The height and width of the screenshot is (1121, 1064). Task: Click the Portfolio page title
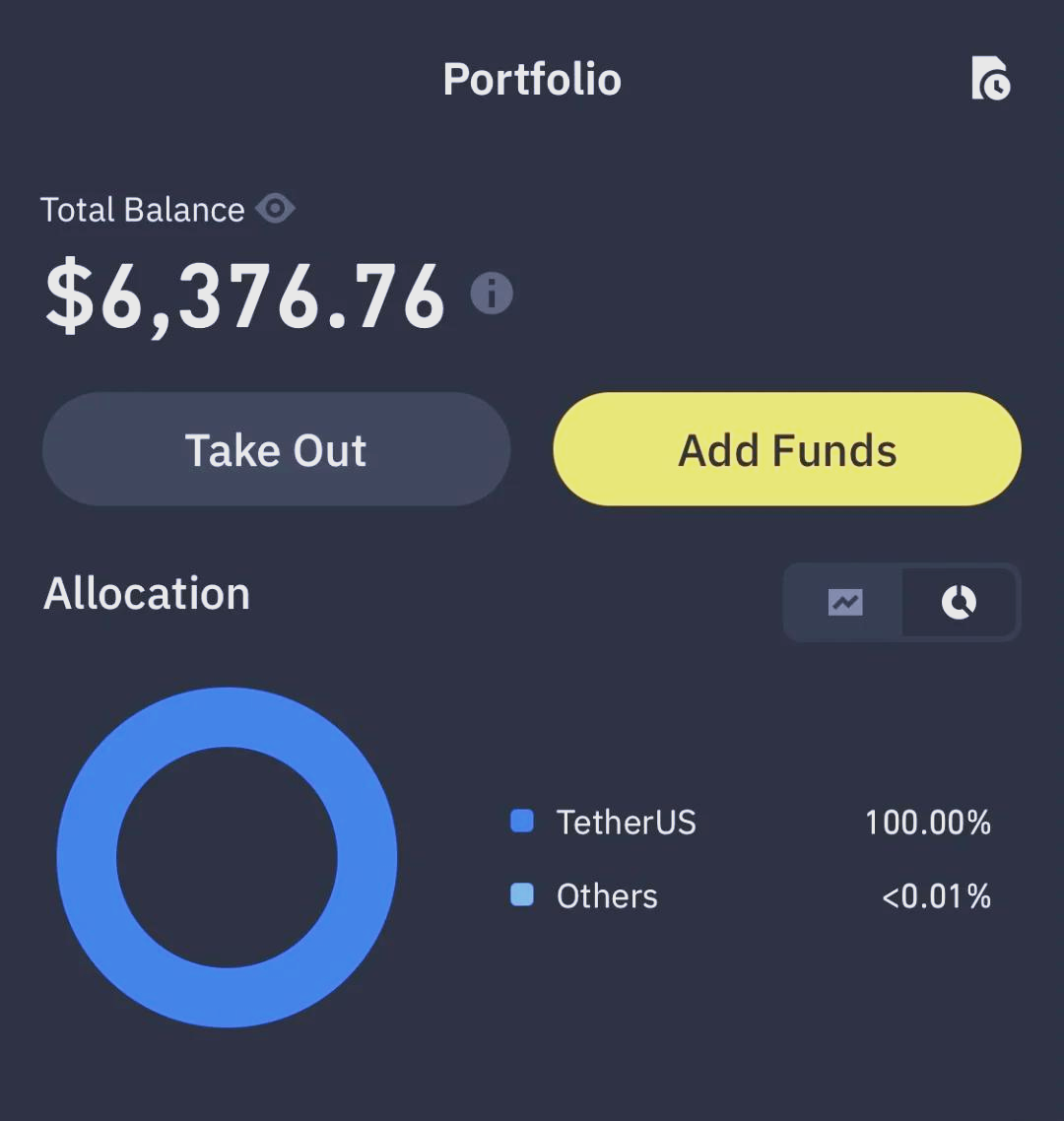[532, 79]
